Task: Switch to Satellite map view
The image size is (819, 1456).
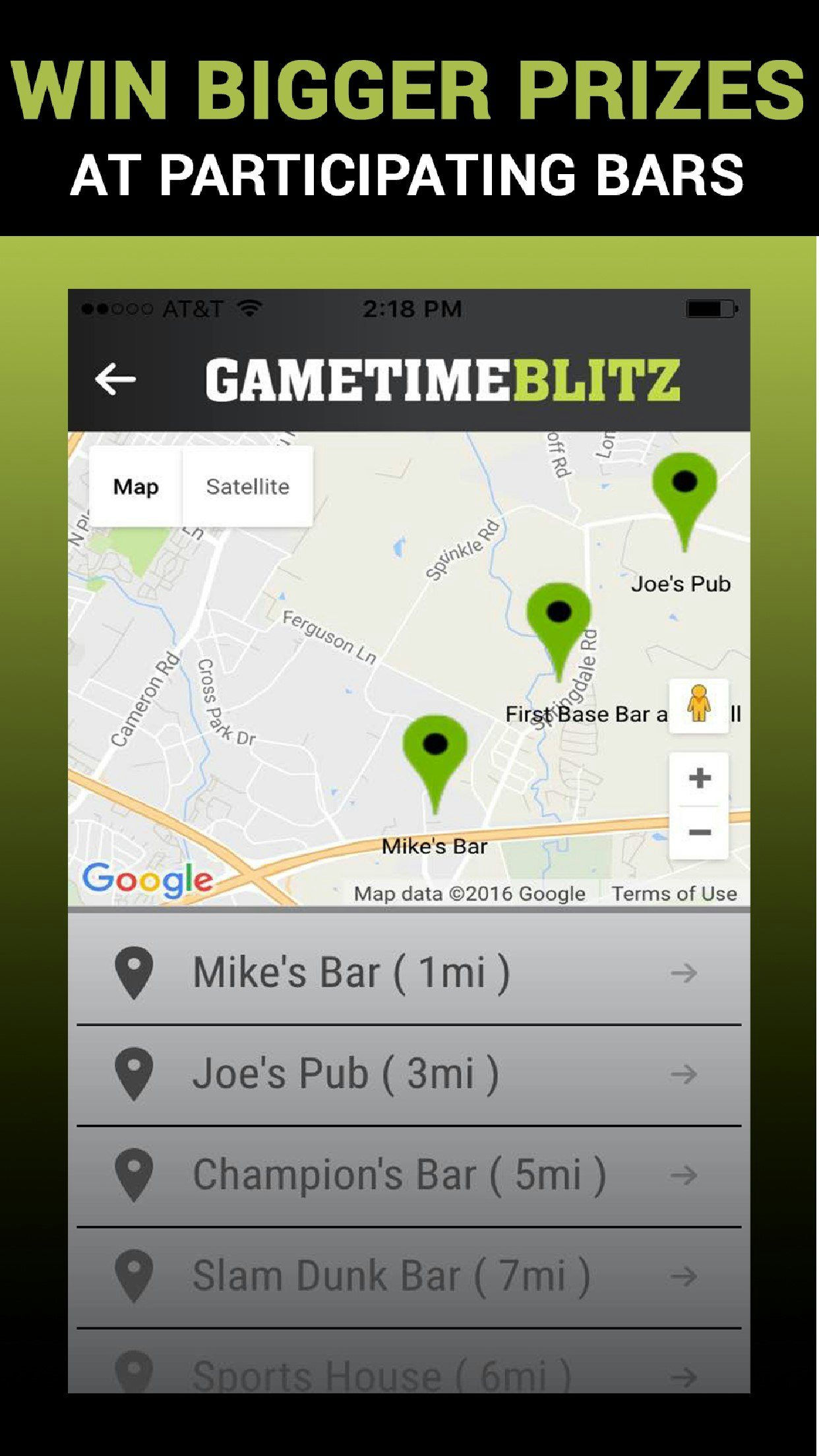Action: point(247,487)
